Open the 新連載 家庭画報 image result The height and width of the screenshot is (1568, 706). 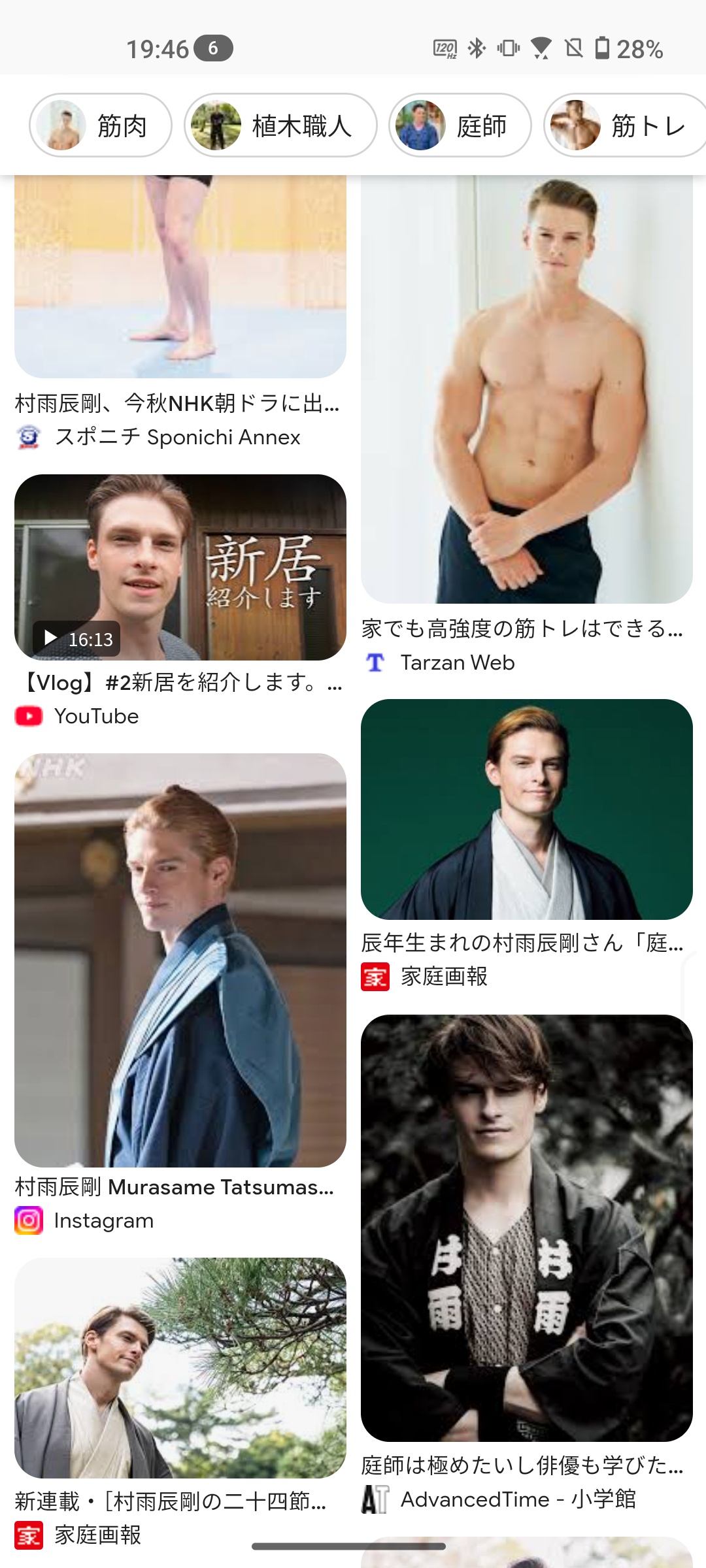(x=180, y=1368)
